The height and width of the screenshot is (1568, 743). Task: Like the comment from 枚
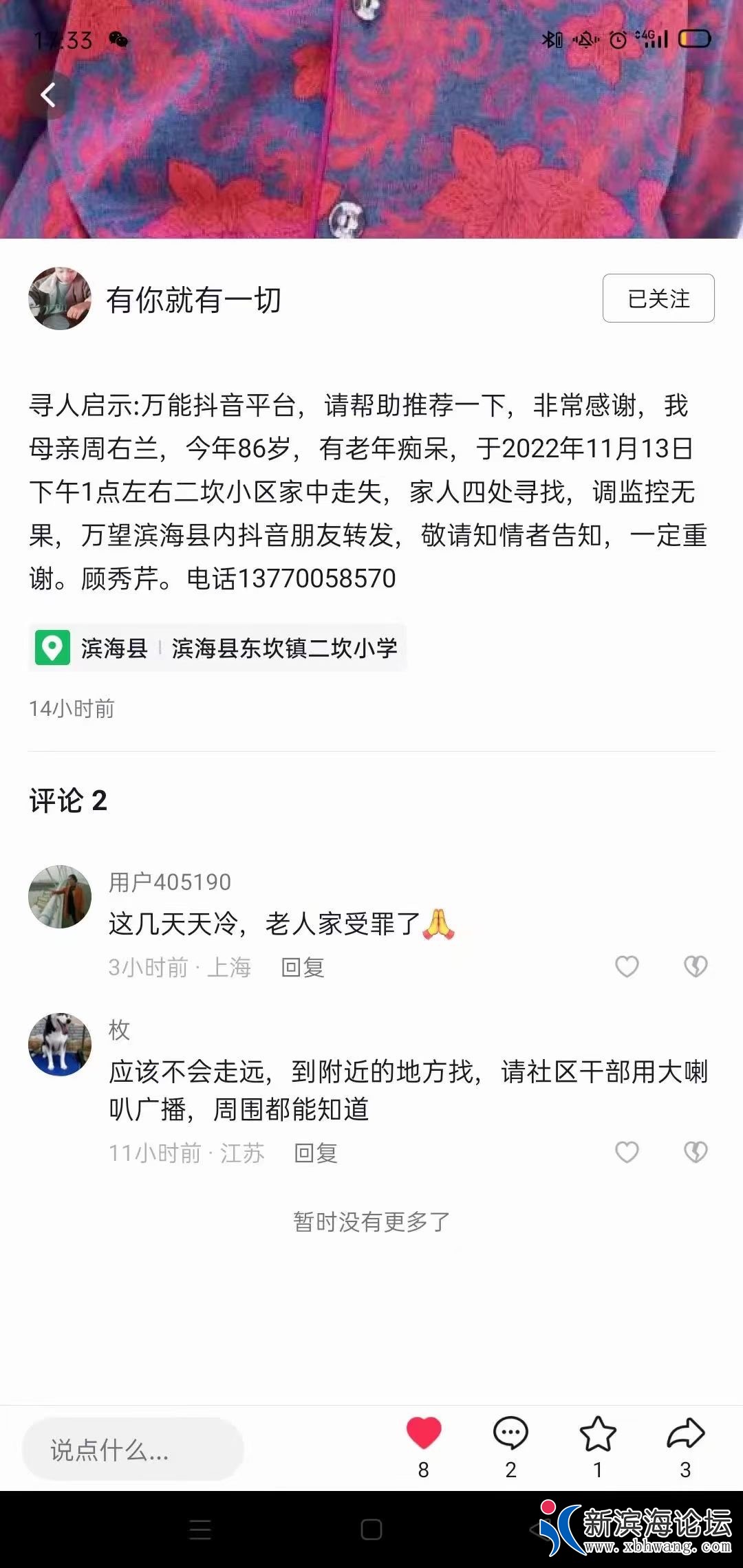coord(627,1152)
